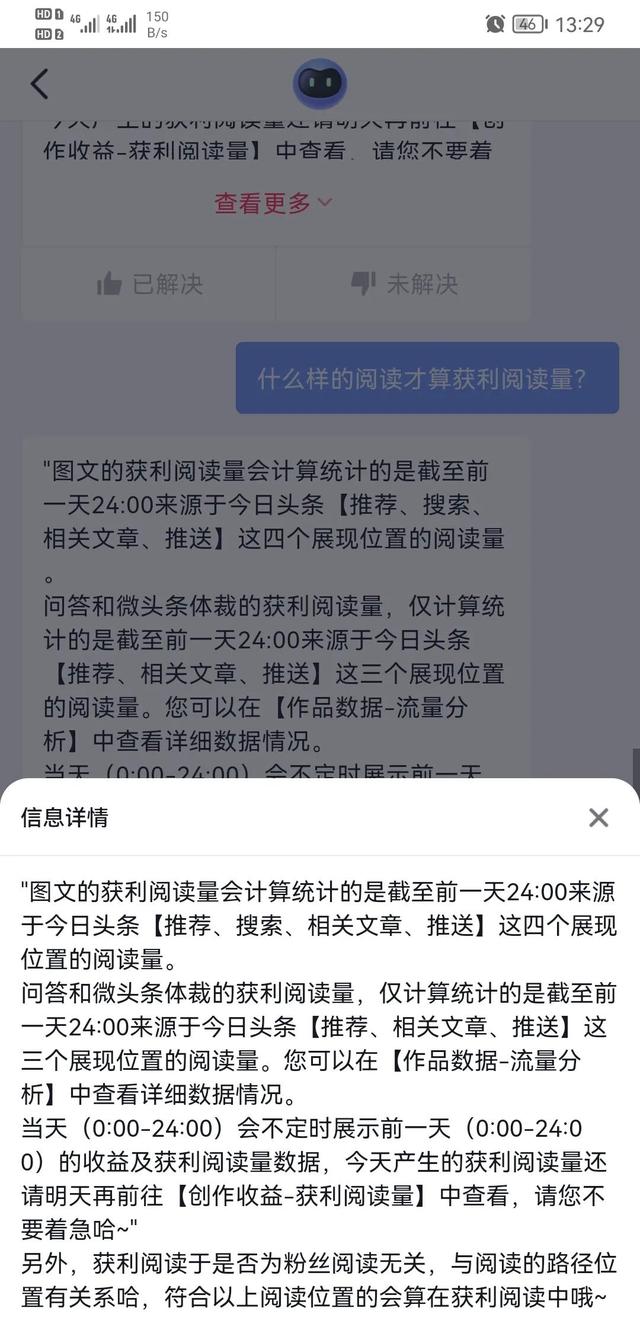
Task: Expand the answer with 查看更多
Action: click(x=272, y=203)
